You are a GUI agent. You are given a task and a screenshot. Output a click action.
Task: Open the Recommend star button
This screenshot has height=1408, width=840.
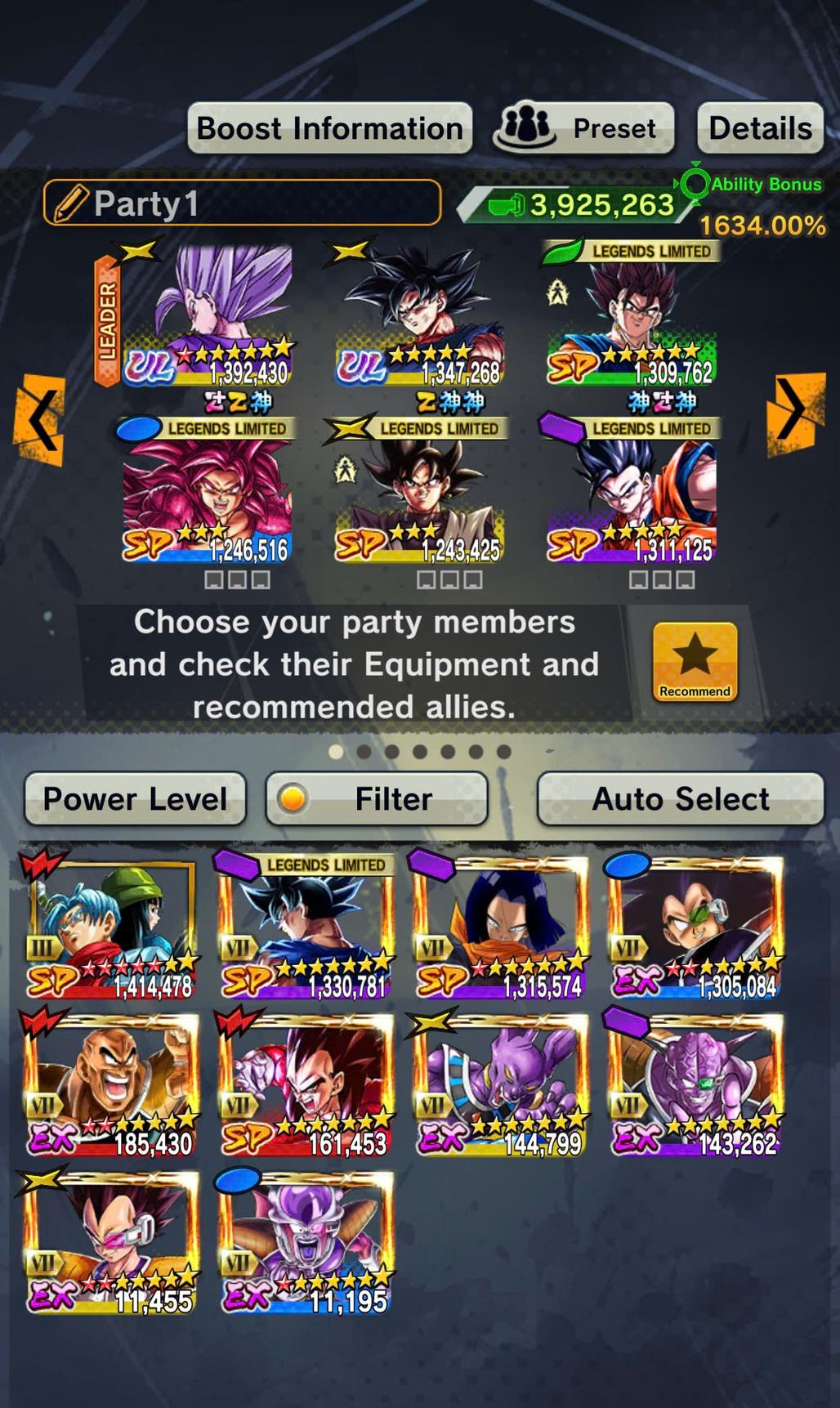point(695,662)
